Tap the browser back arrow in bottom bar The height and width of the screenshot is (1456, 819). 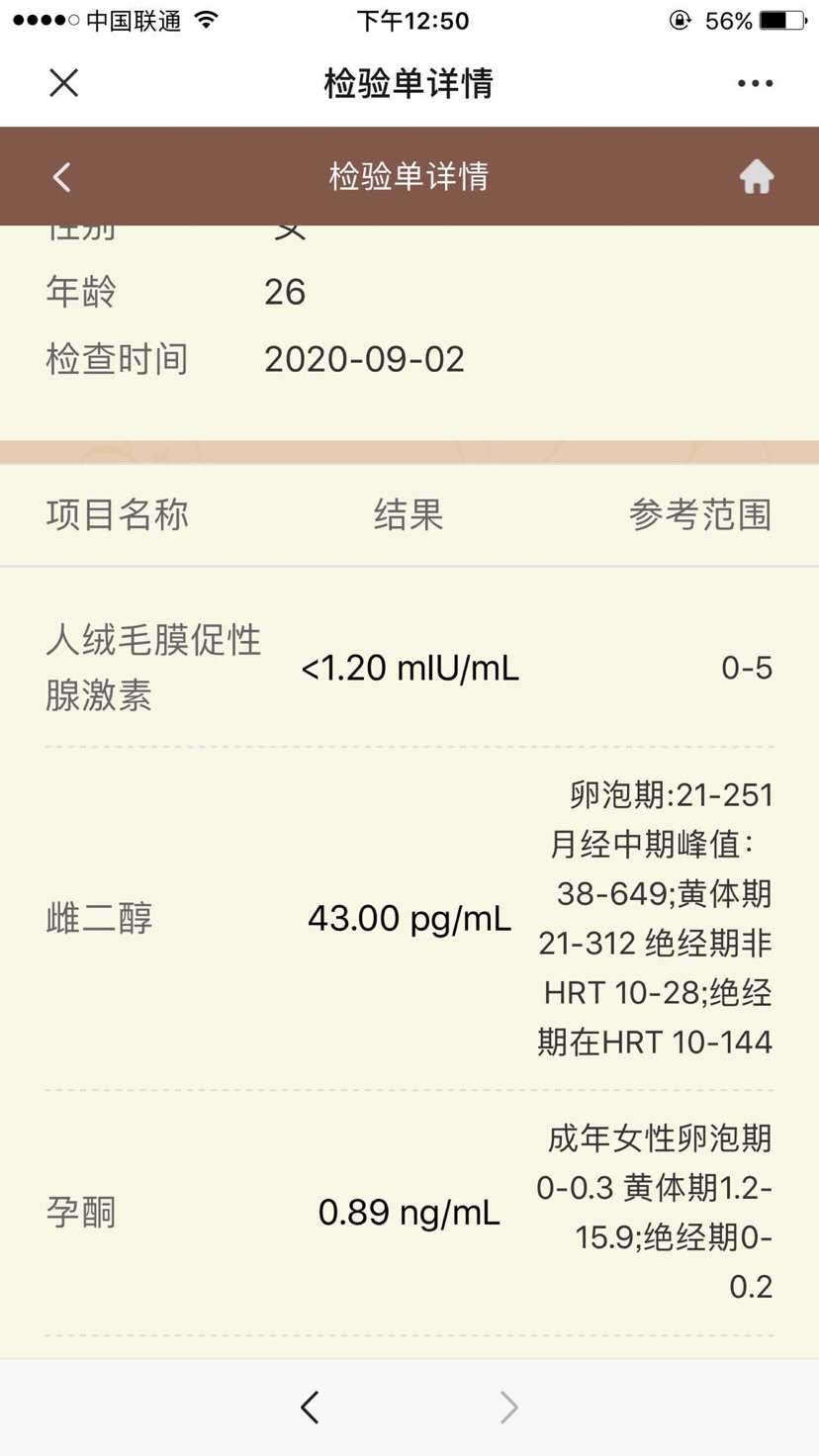pos(310,1407)
